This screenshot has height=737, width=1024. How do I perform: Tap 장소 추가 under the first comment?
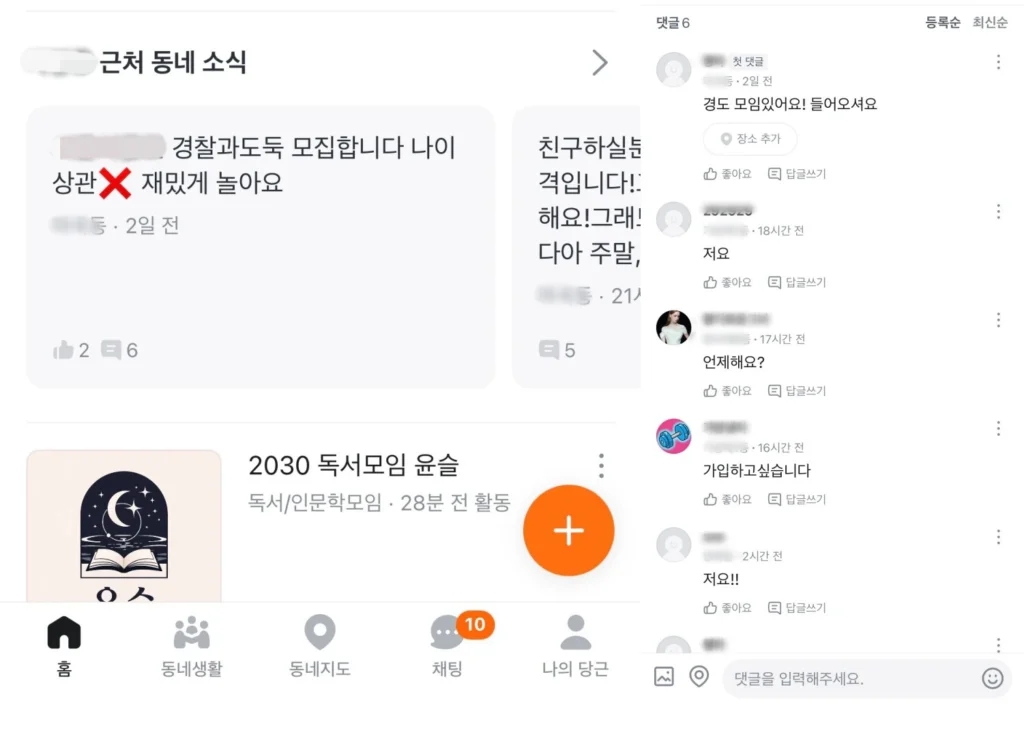[x=750, y=139]
